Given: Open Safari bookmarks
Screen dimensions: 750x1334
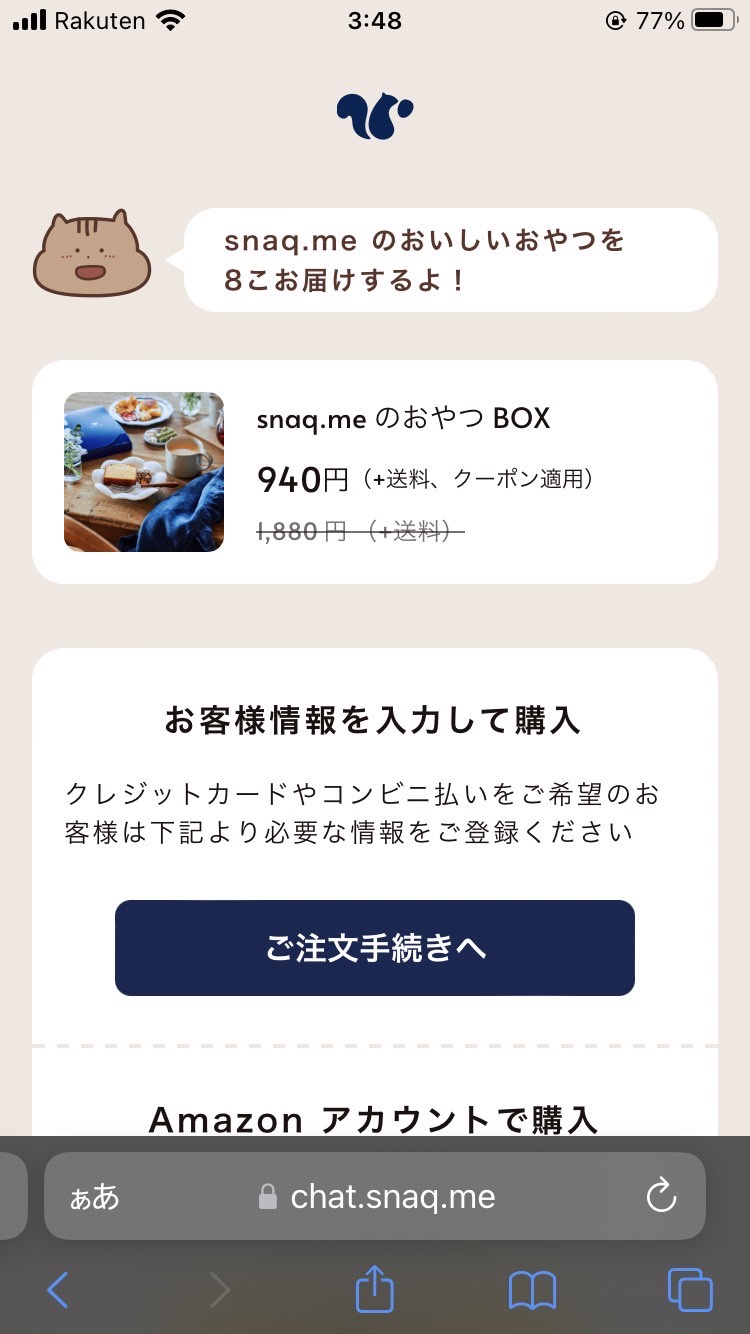Looking at the screenshot, I should [x=532, y=1291].
